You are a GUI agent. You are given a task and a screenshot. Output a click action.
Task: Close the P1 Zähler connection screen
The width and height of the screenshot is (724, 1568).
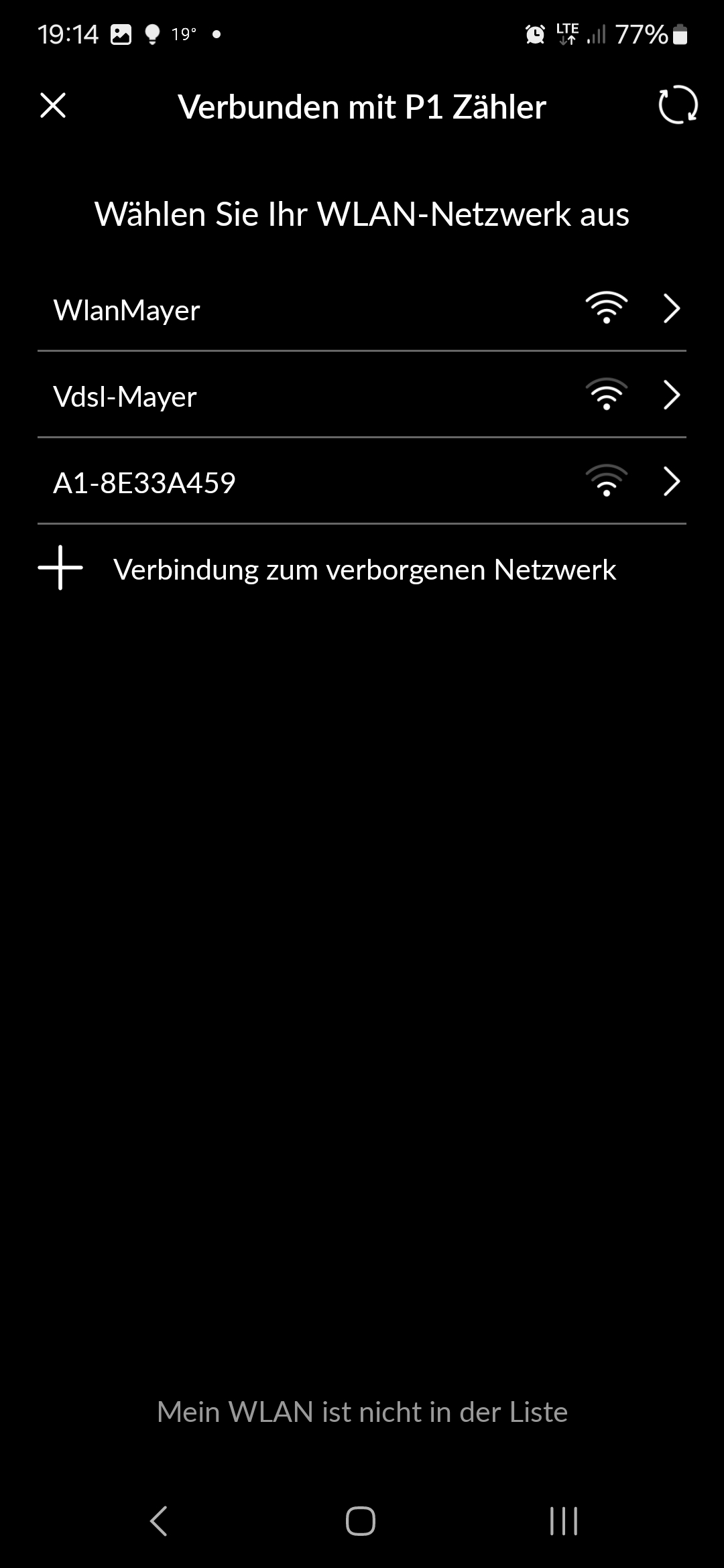[53, 106]
